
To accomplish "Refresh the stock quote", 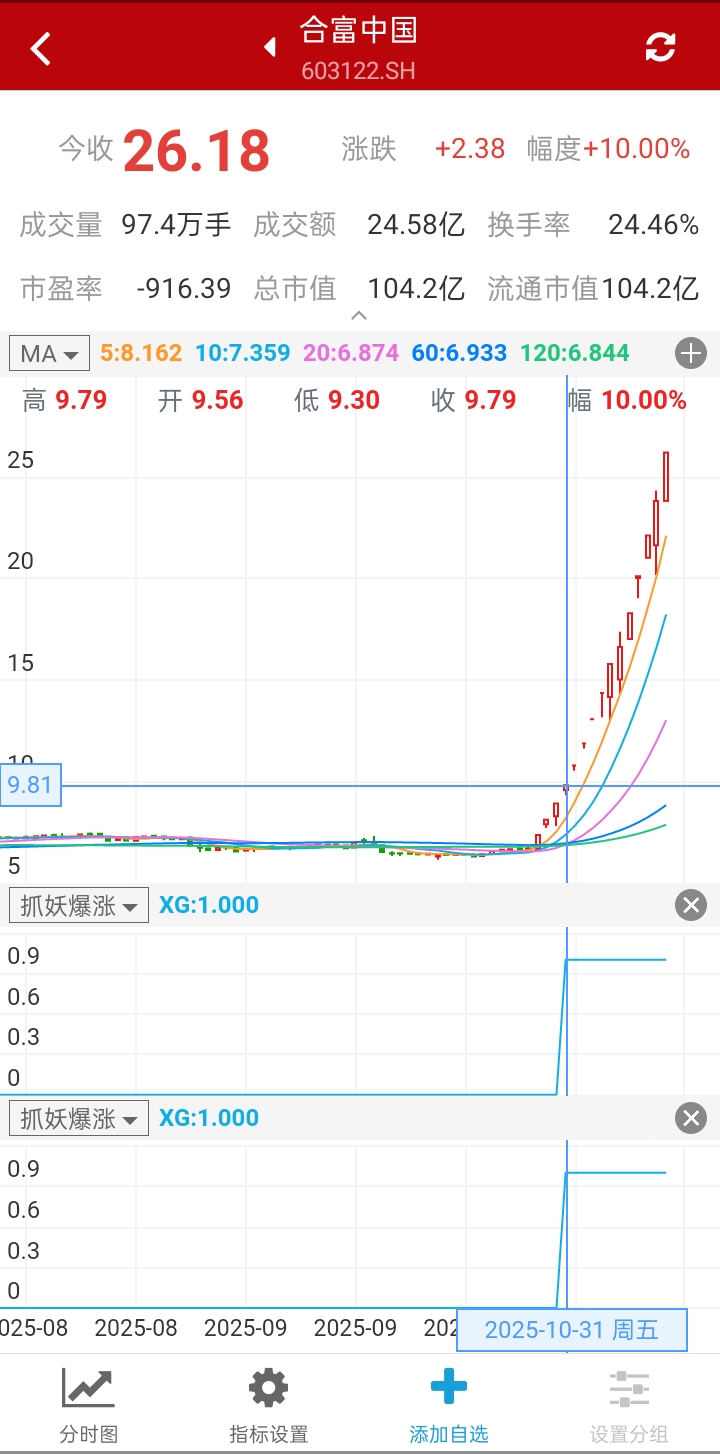I will (660, 47).
